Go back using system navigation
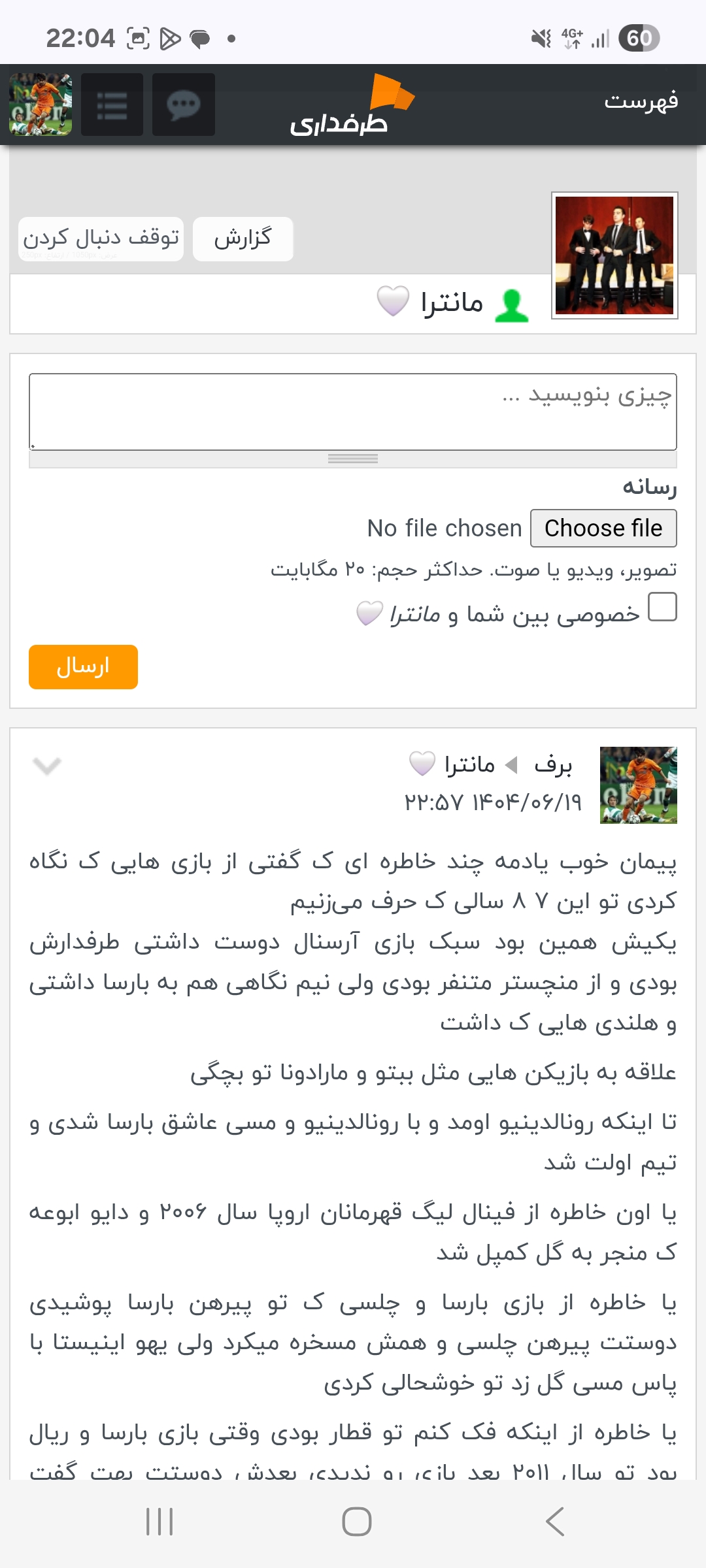The height and width of the screenshot is (1568, 706). pyautogui.click(x=554, y=1522)
